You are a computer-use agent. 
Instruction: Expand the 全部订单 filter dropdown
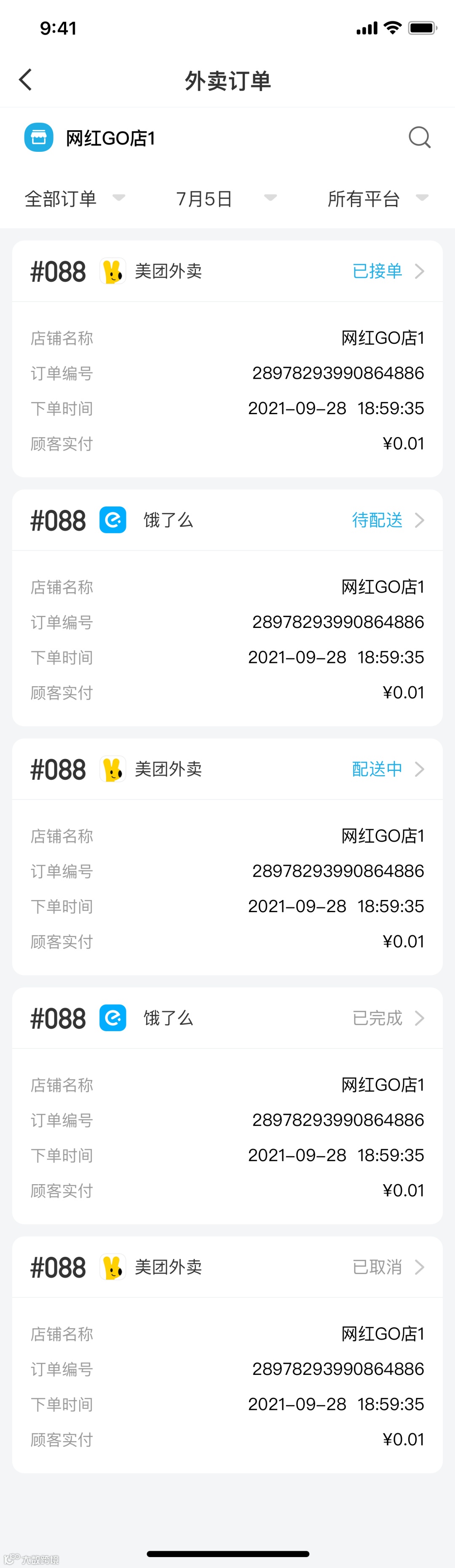point(74,199)
